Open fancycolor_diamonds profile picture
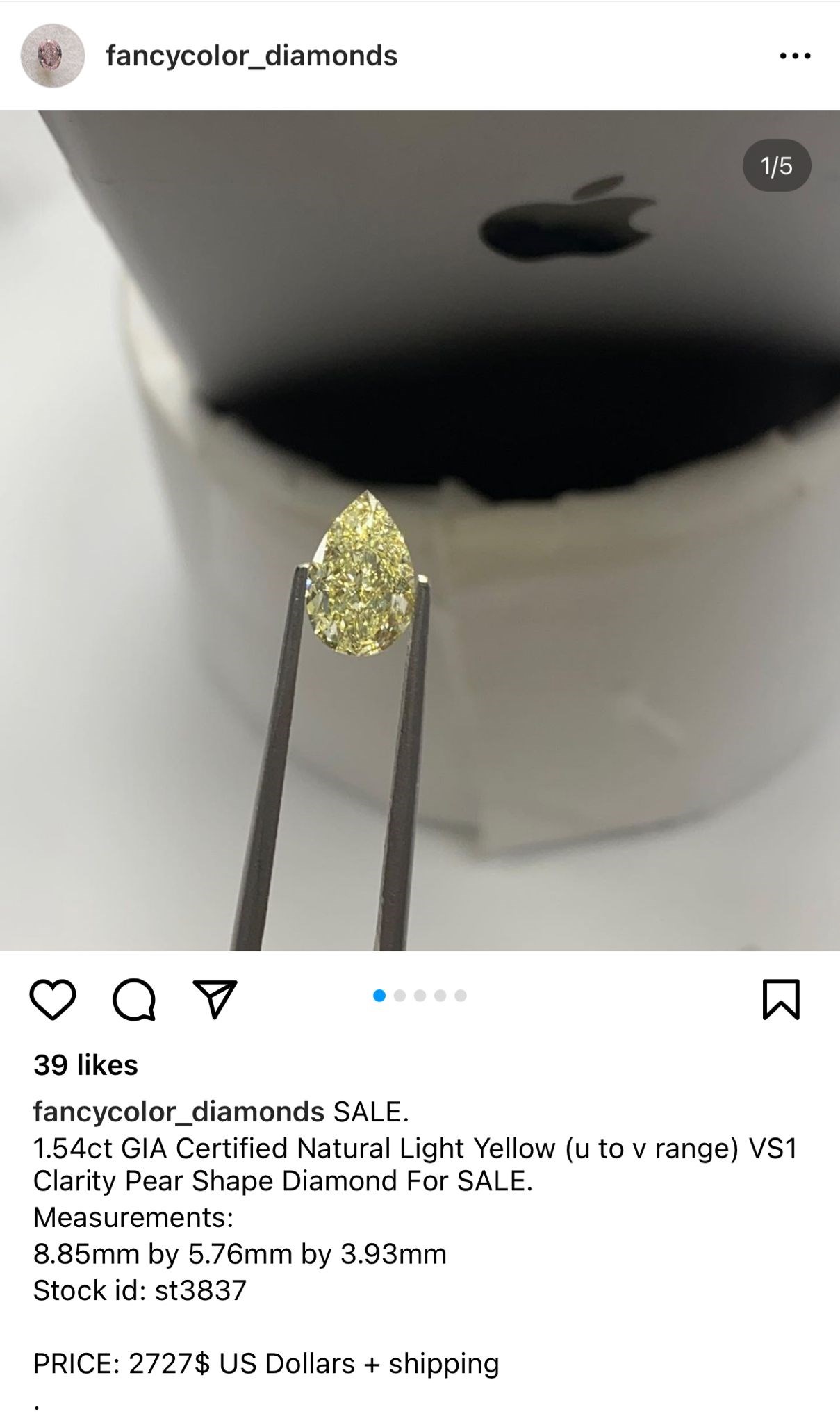Viewport: 840px width, 1423px height. (53, 56)
